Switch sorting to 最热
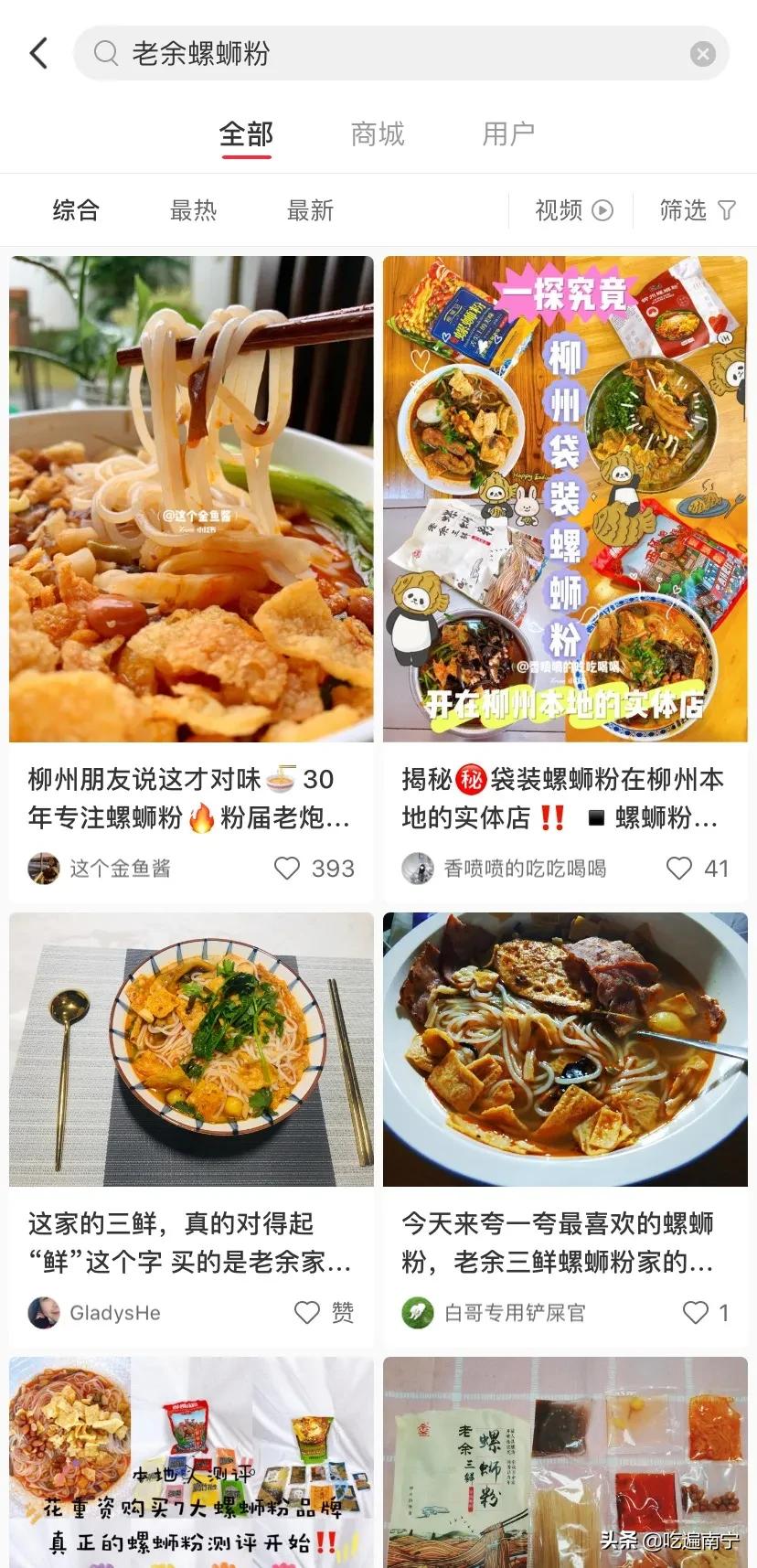This screenshot has height=1568, width=757. tap(193, 210)
